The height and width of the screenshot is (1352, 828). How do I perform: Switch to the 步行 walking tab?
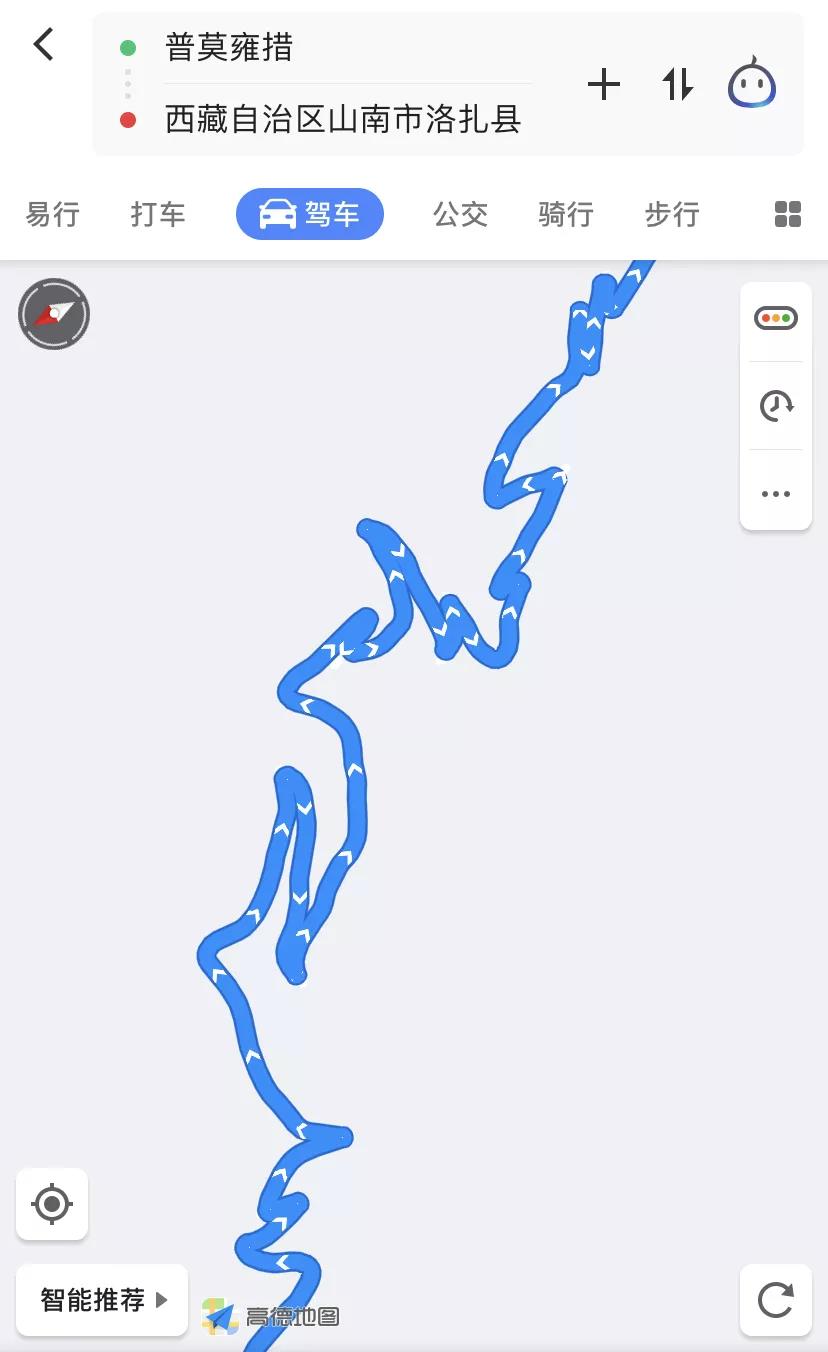click(x=672, y=214)
